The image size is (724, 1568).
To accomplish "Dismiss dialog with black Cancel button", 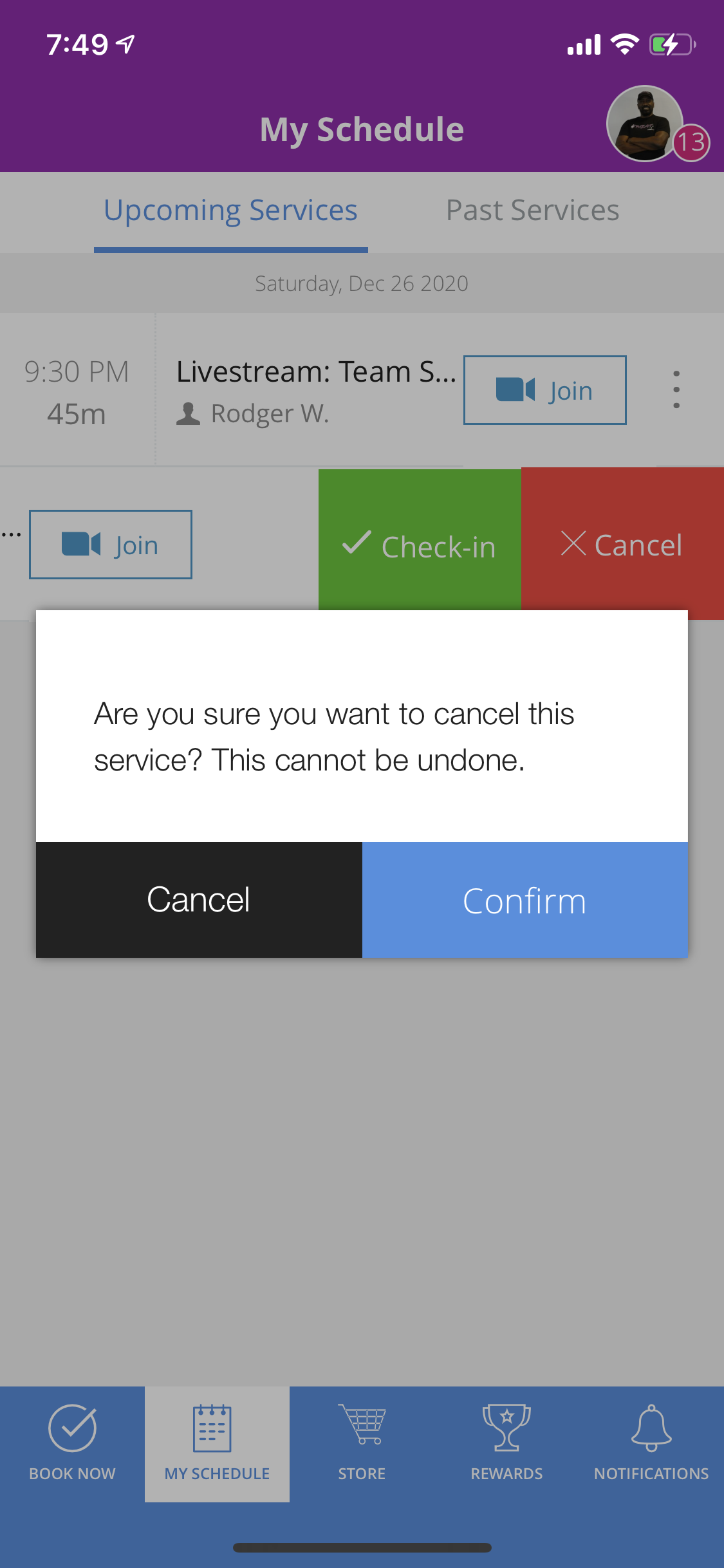I will tap(199, 900).
